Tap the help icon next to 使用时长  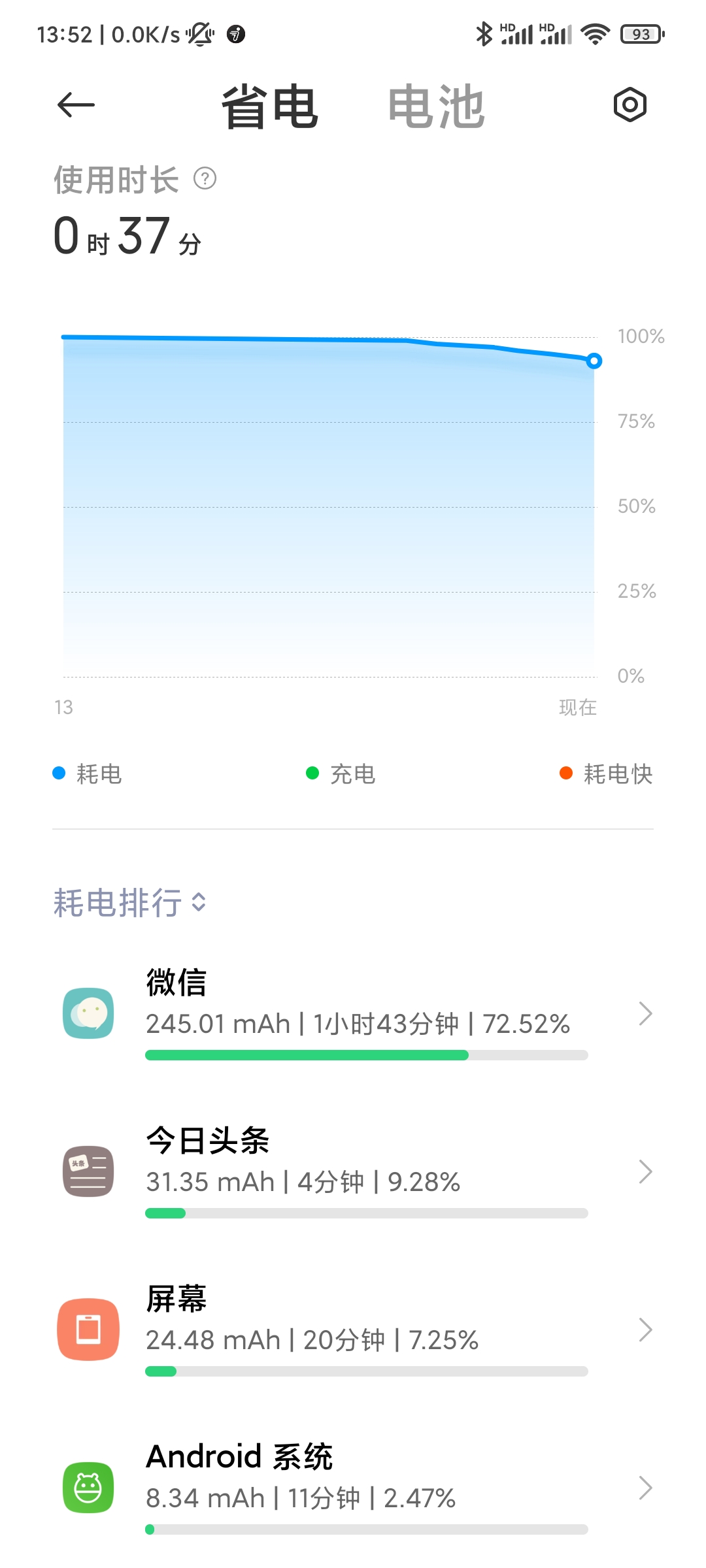point(205,178)
